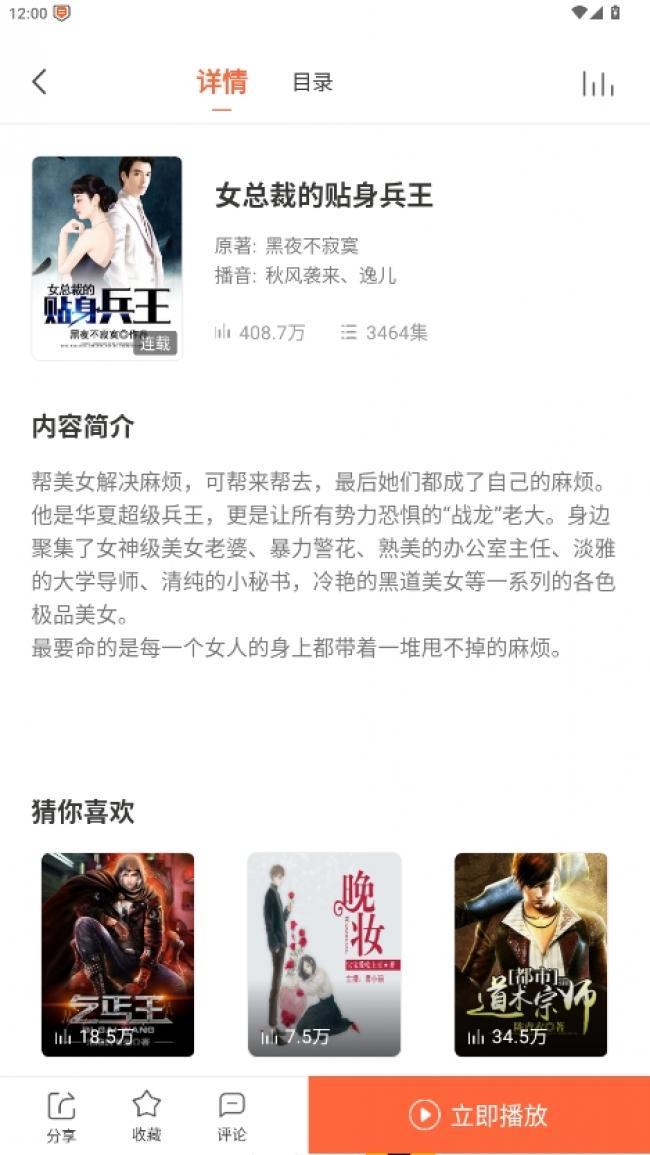
Task: Open the recommended book 晚妆
Action: [324, 954]
